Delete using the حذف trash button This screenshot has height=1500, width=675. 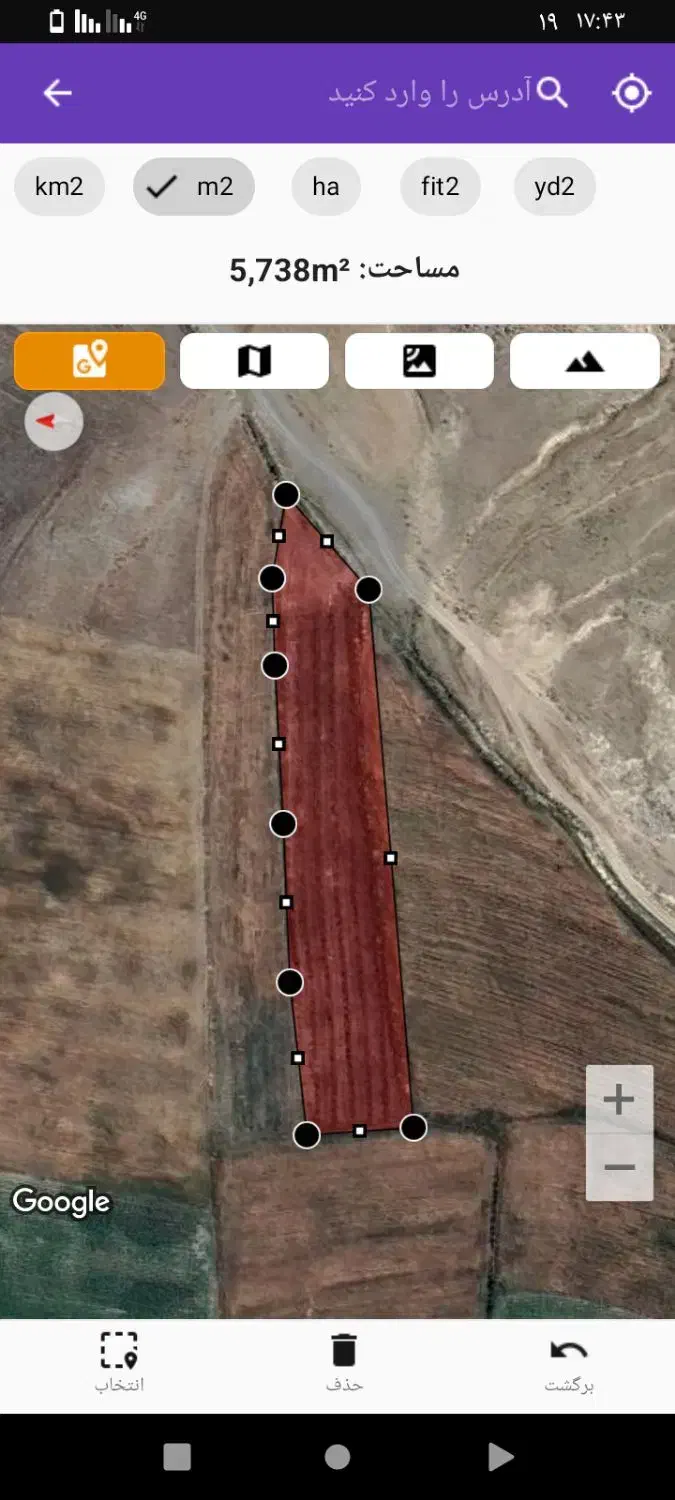click(x=344, y=1362)
